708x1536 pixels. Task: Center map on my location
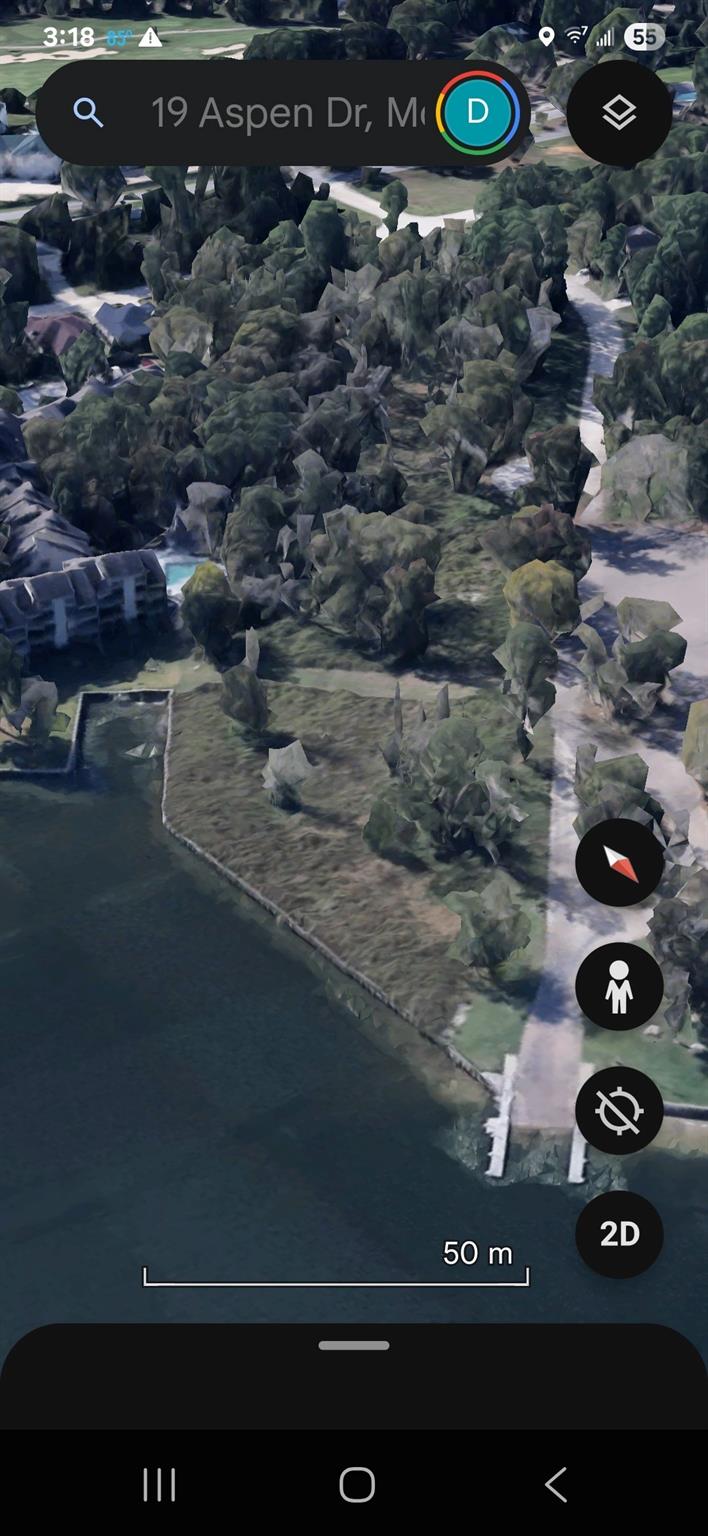[x=619, y=1111]
